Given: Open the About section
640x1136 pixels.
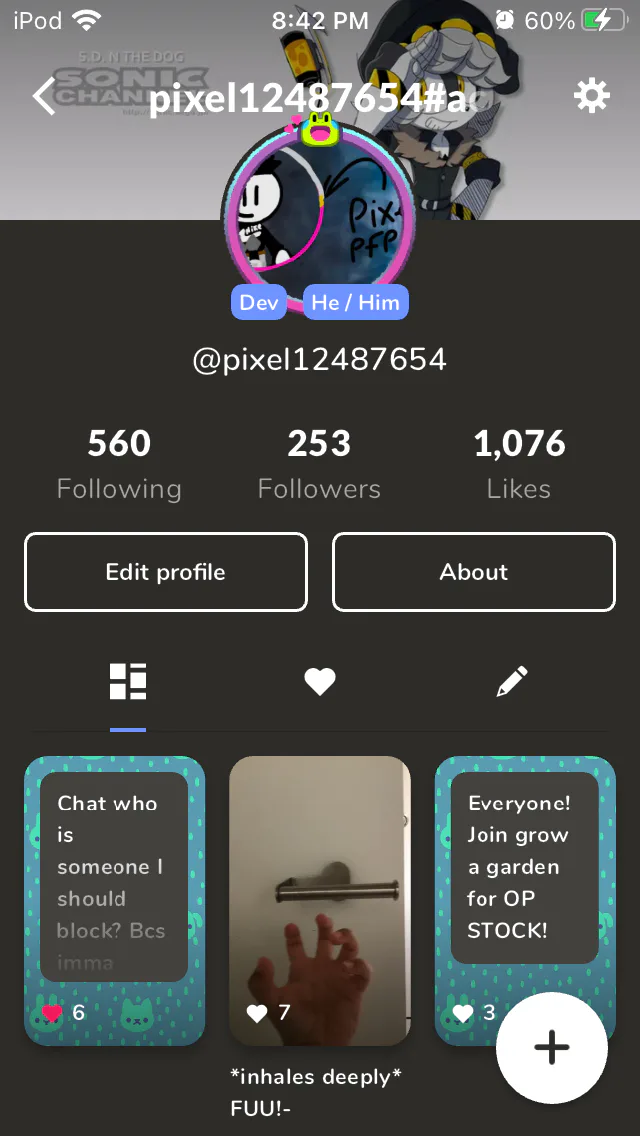Looking at the screenshot, I should pyautogui.click(x=474, y=572).
